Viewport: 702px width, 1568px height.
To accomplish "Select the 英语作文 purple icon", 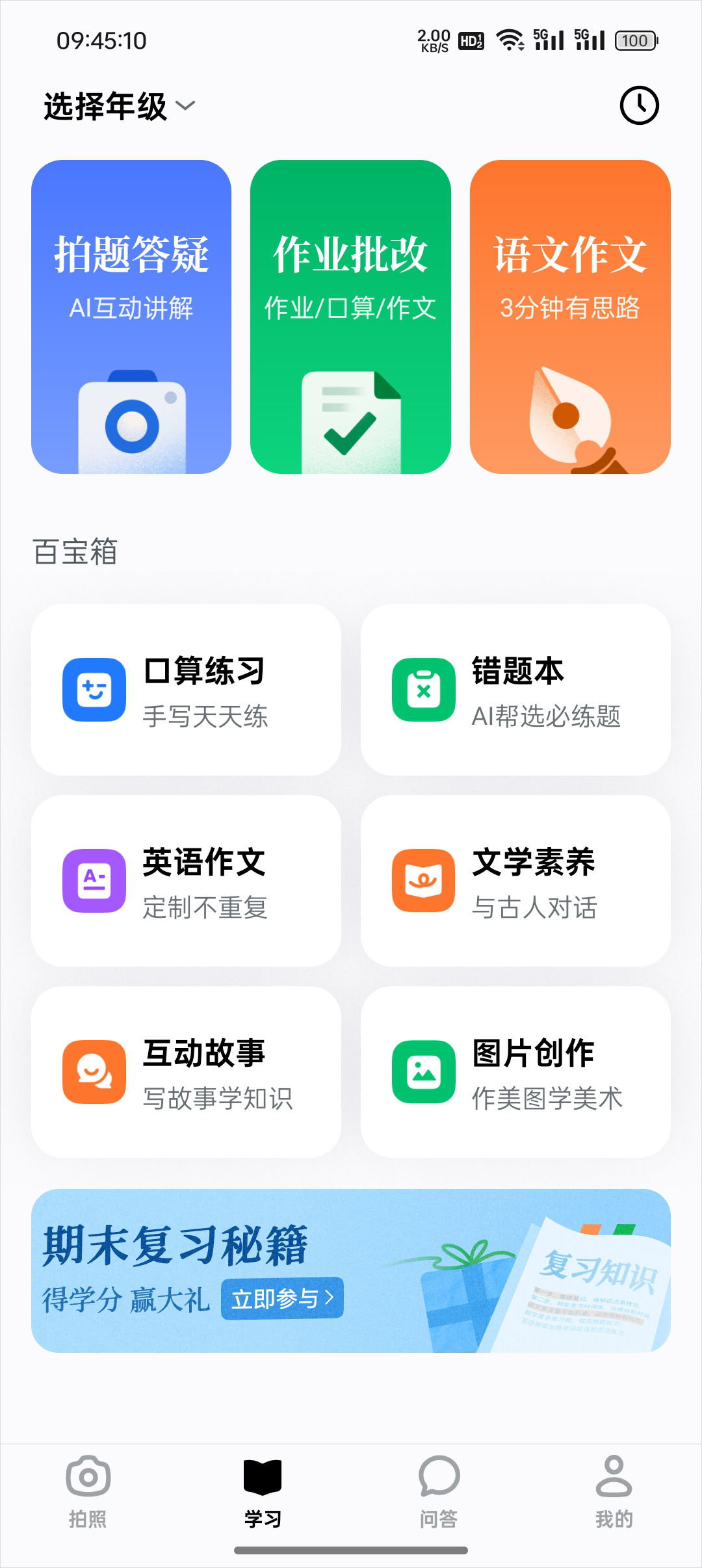I will click(x=92, y=880).
